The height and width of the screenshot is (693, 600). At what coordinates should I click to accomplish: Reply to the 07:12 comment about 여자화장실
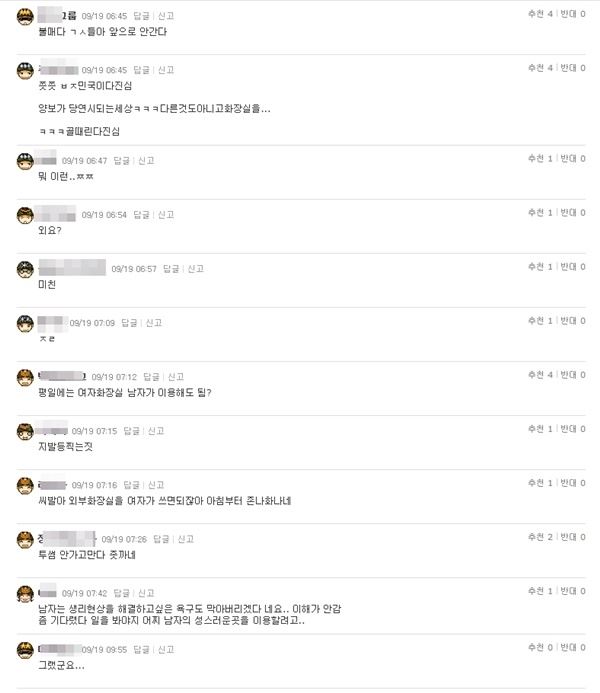[151, 377]
